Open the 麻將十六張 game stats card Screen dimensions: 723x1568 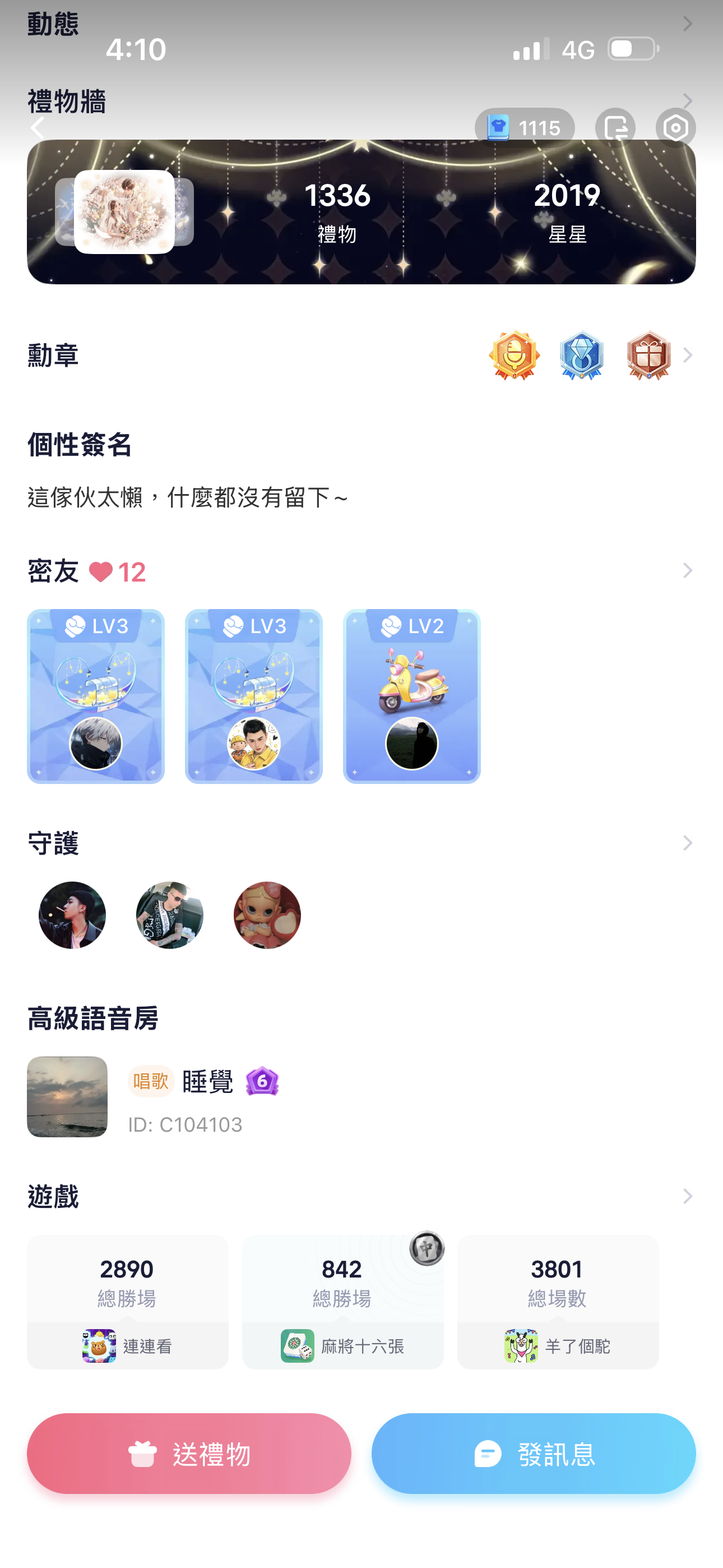click(x=342, y=1303)
